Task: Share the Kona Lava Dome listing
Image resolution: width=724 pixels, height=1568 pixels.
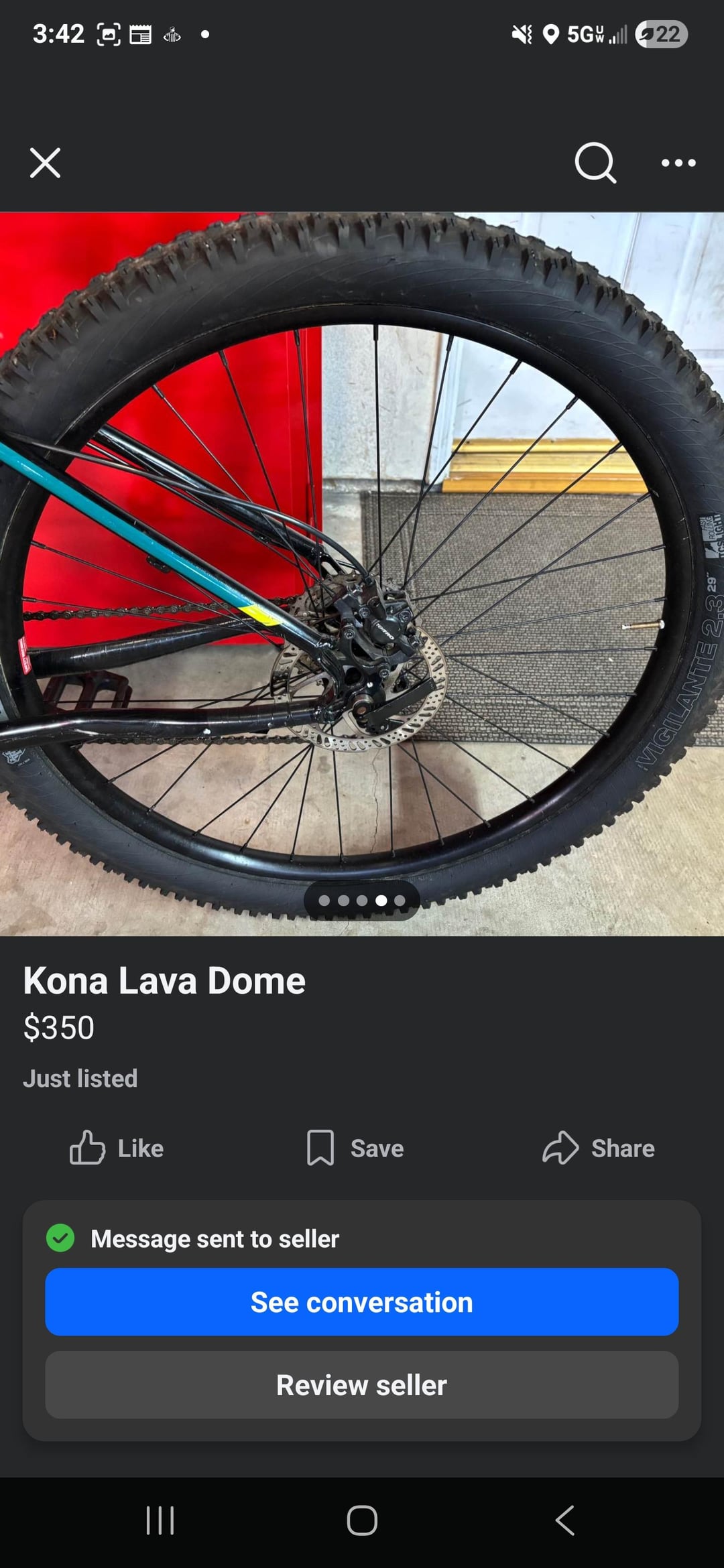Action: click(x=598, y=1148)
